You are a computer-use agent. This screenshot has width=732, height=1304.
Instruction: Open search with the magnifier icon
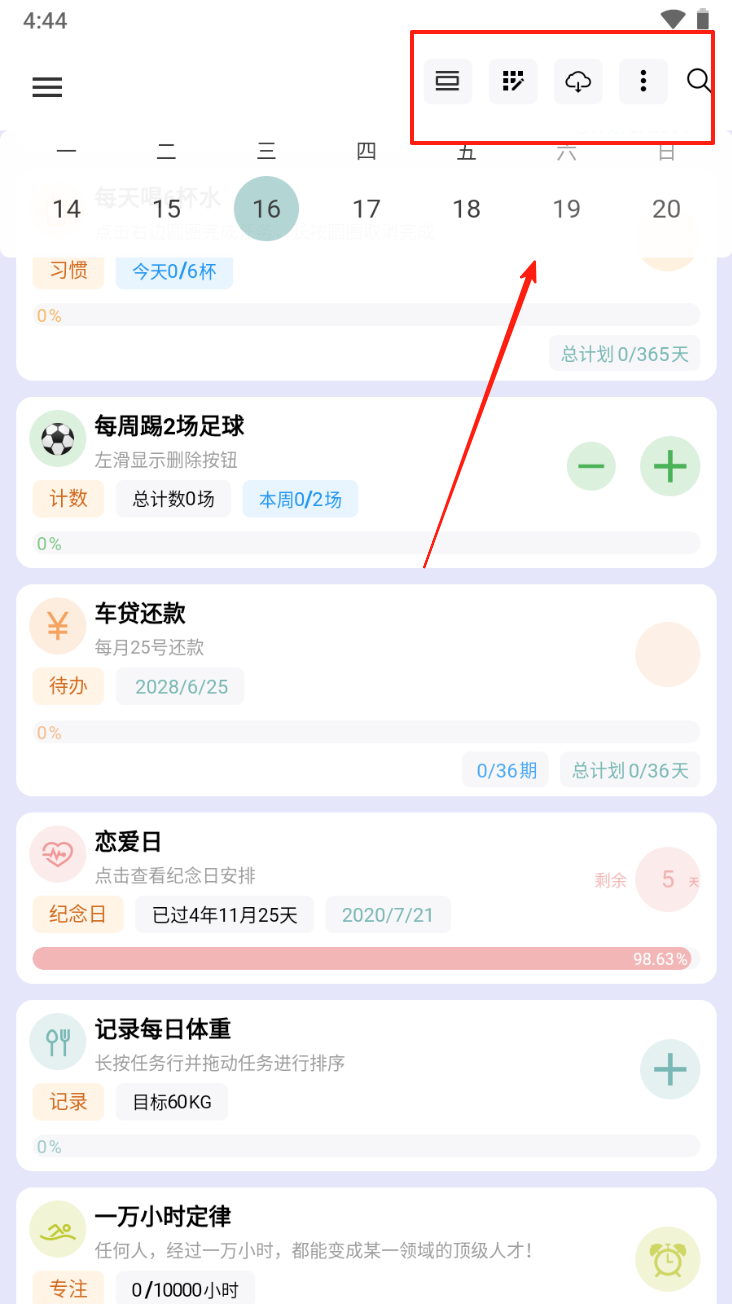point(699,82)
